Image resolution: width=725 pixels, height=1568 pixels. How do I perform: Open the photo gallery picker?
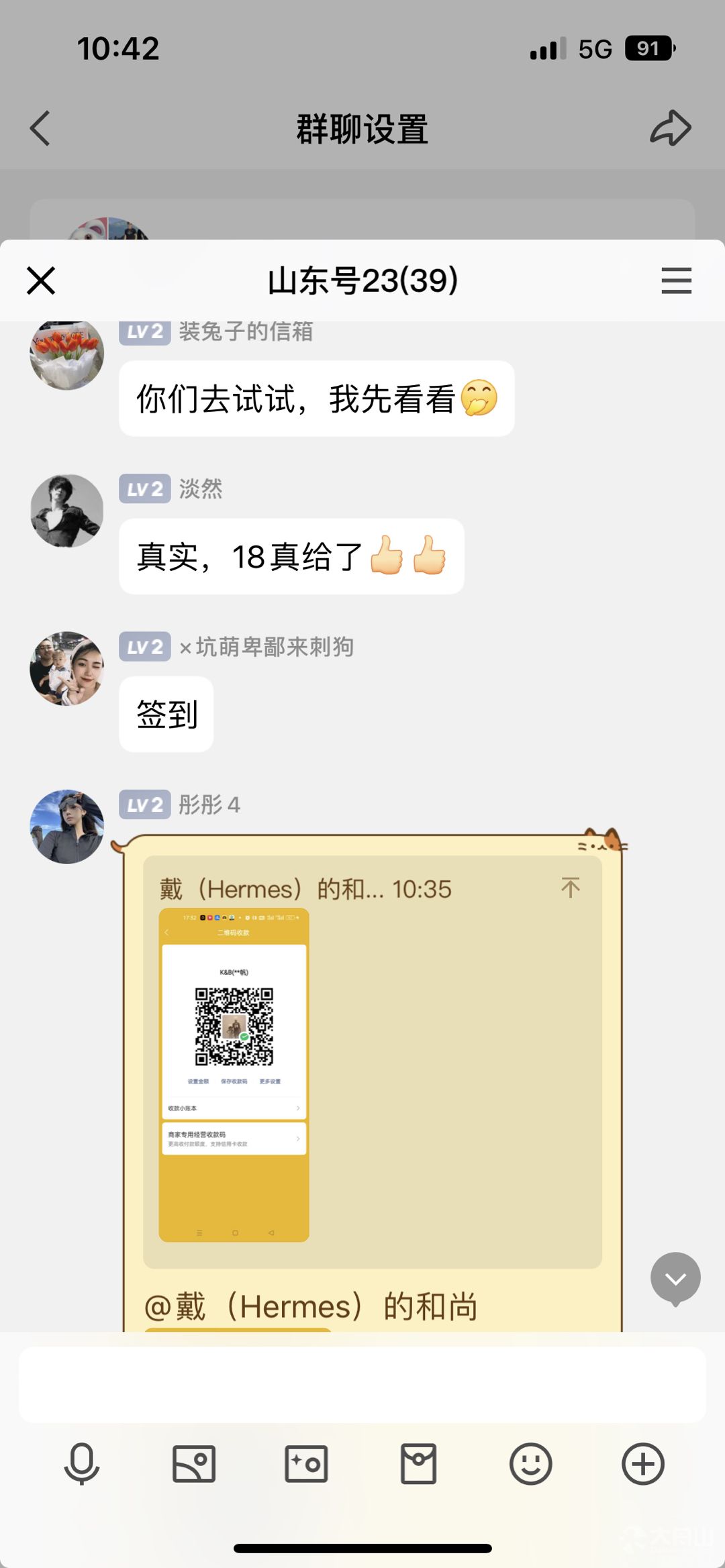click(194, 1463)
